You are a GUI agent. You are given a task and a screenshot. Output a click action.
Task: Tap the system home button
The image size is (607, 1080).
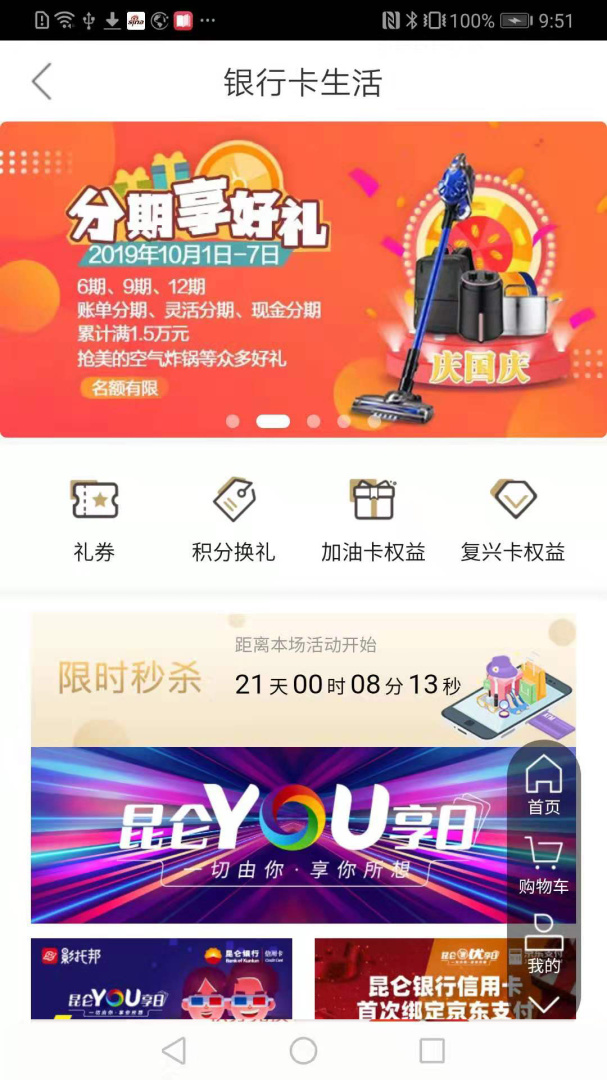(x=303, y=1050)
